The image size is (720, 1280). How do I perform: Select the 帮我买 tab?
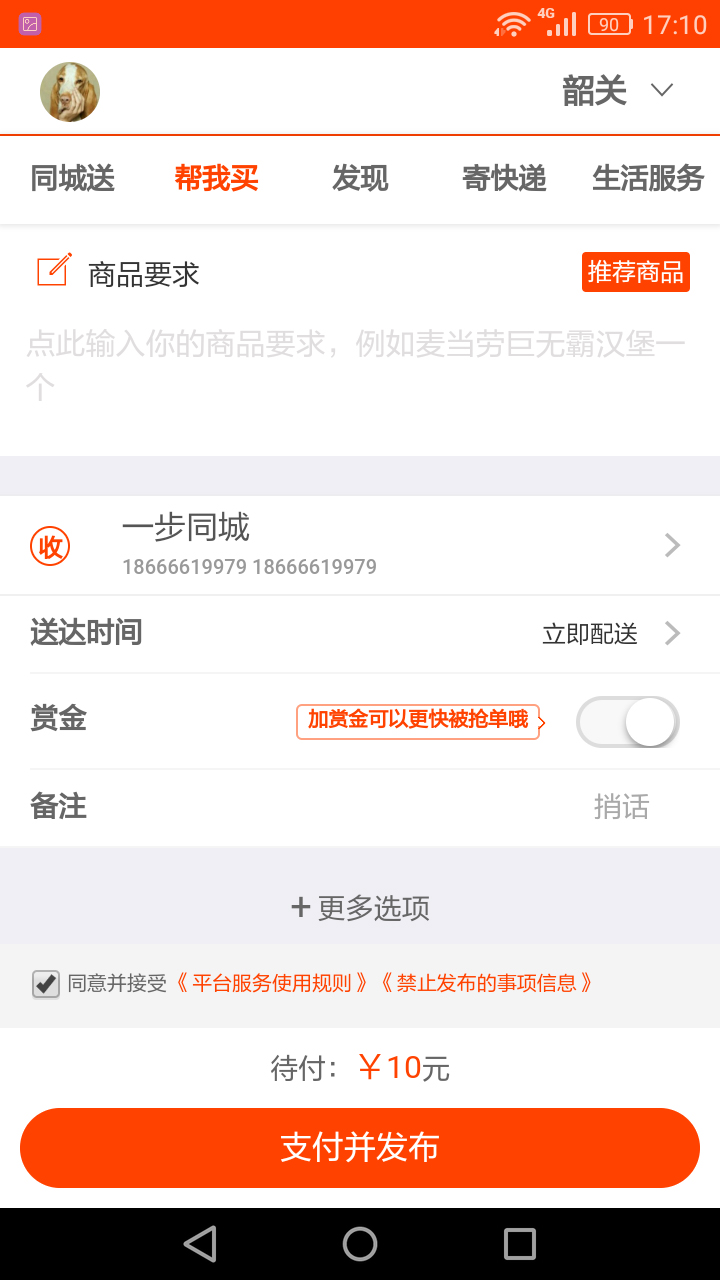coord(216,179)
